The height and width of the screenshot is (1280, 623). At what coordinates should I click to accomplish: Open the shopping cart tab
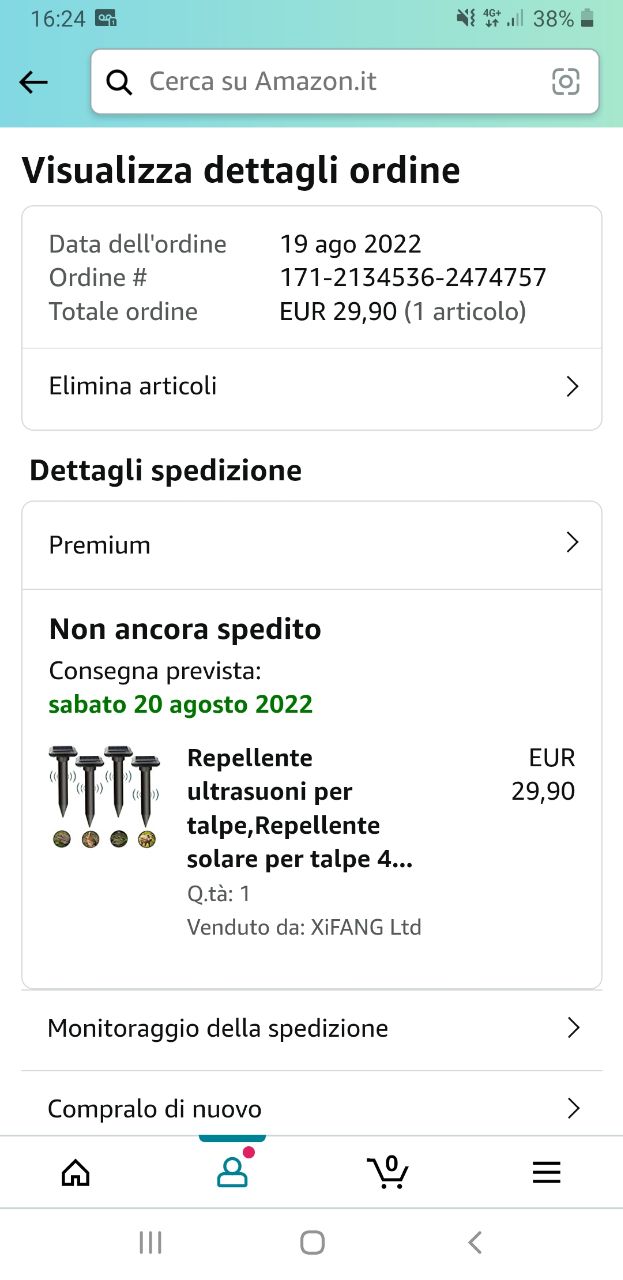point(388,1172)
